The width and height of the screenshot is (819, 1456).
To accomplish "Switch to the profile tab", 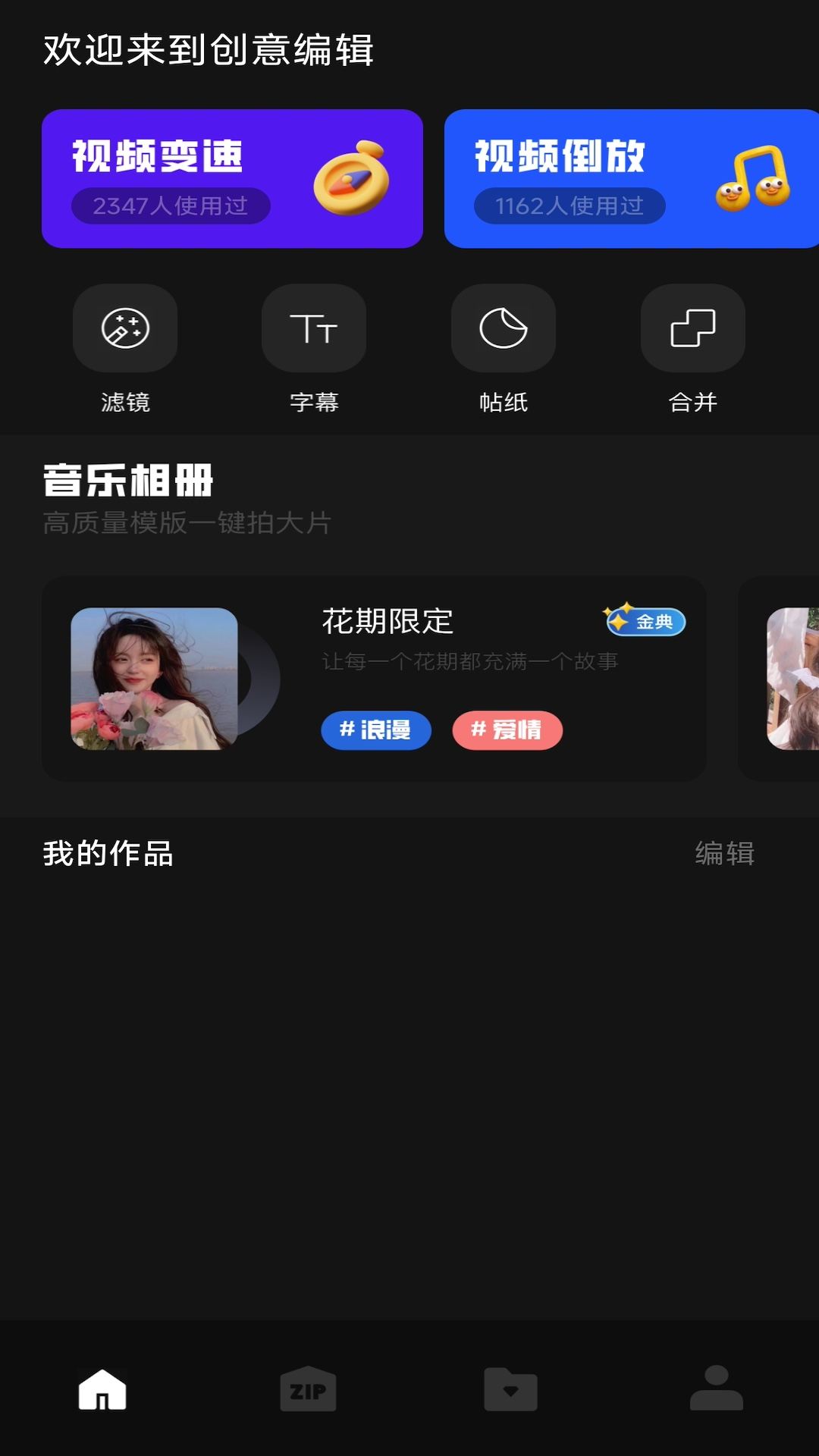I will tap(716, 1389).
